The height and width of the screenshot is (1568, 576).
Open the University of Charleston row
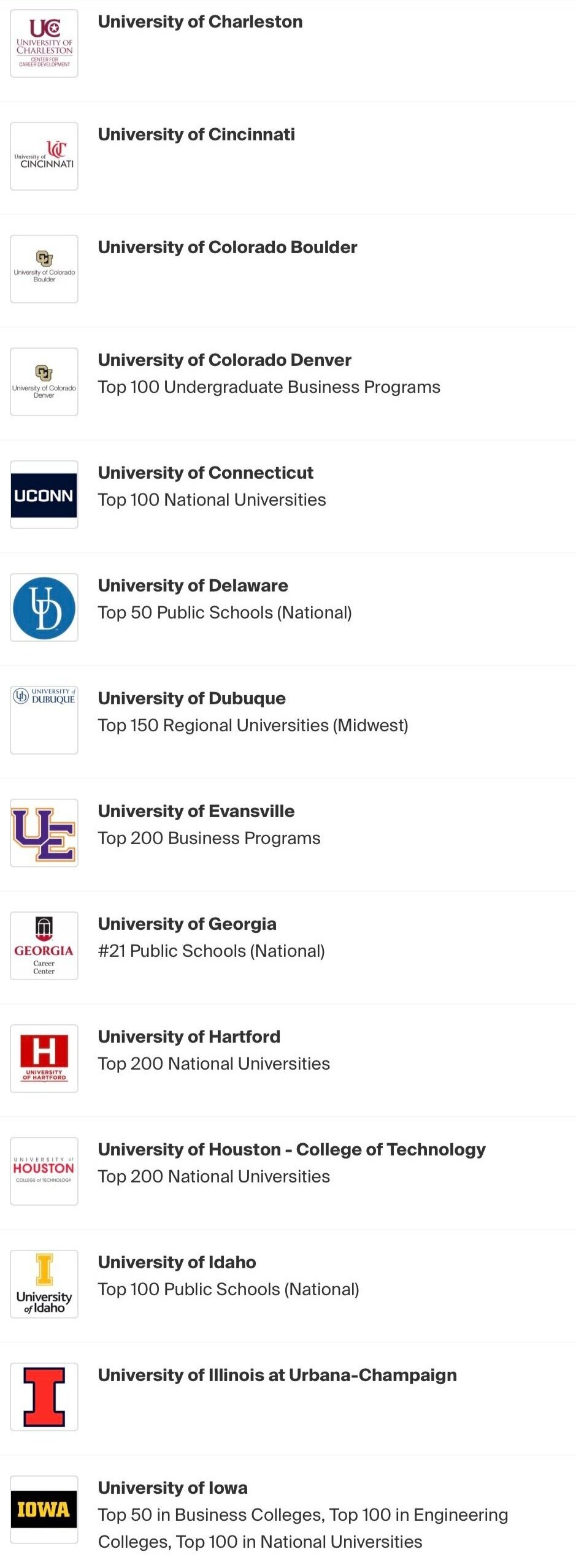pyautogui.click(x=200, y=22)
